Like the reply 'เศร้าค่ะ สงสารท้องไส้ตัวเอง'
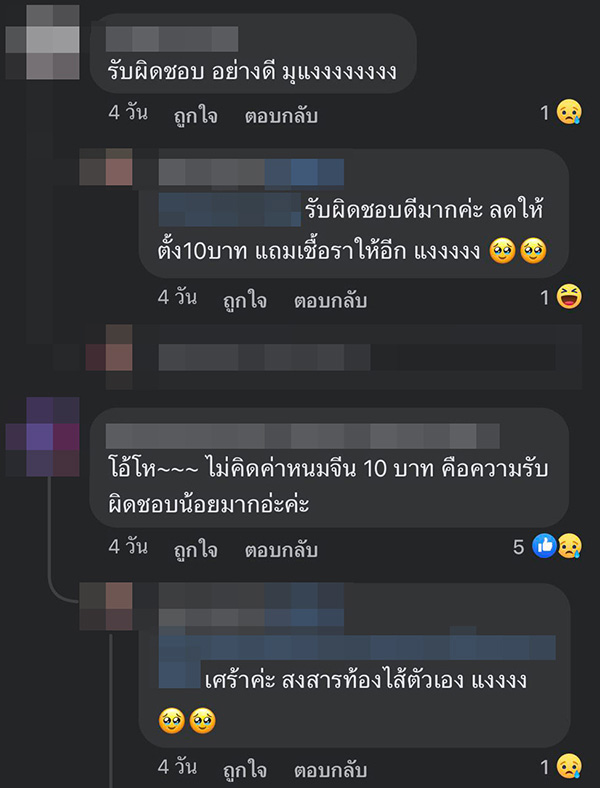The image size is (600, 788). click(x=244, y=771)
